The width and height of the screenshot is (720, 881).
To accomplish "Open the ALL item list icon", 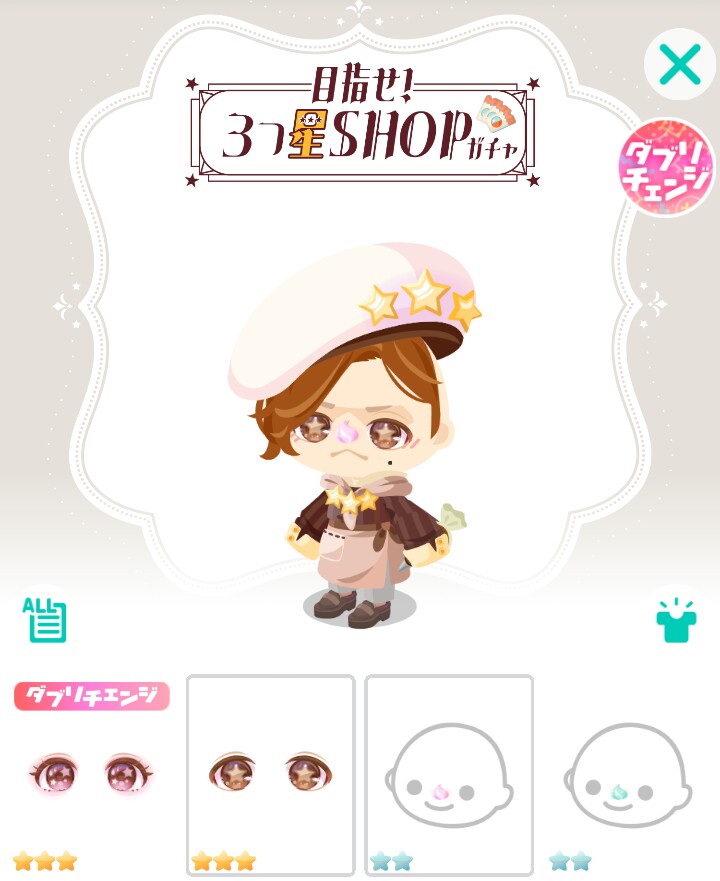I will (45, 620).
